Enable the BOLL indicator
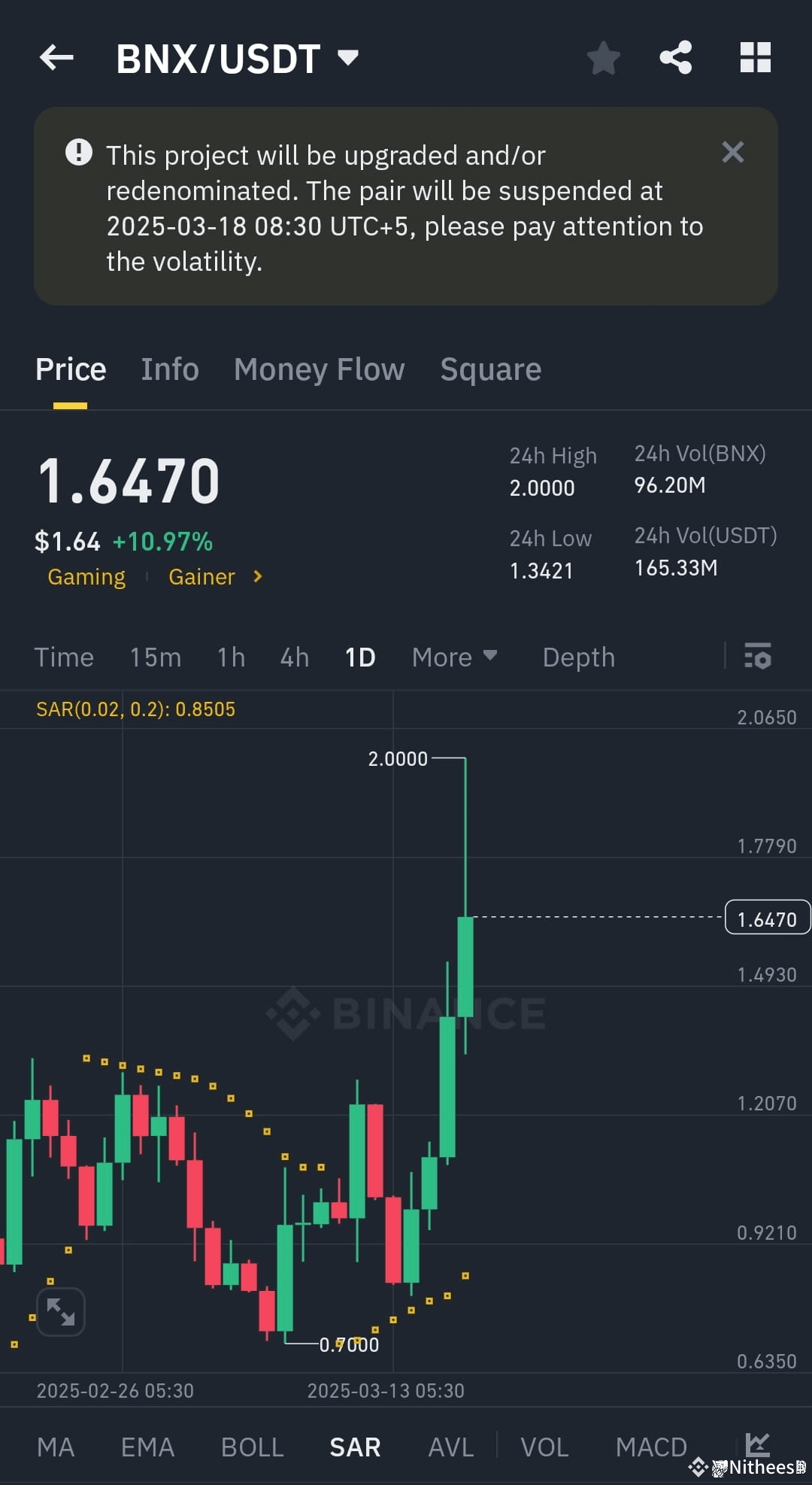The height and width of the screenshot is (1485, 812). 252,1447
